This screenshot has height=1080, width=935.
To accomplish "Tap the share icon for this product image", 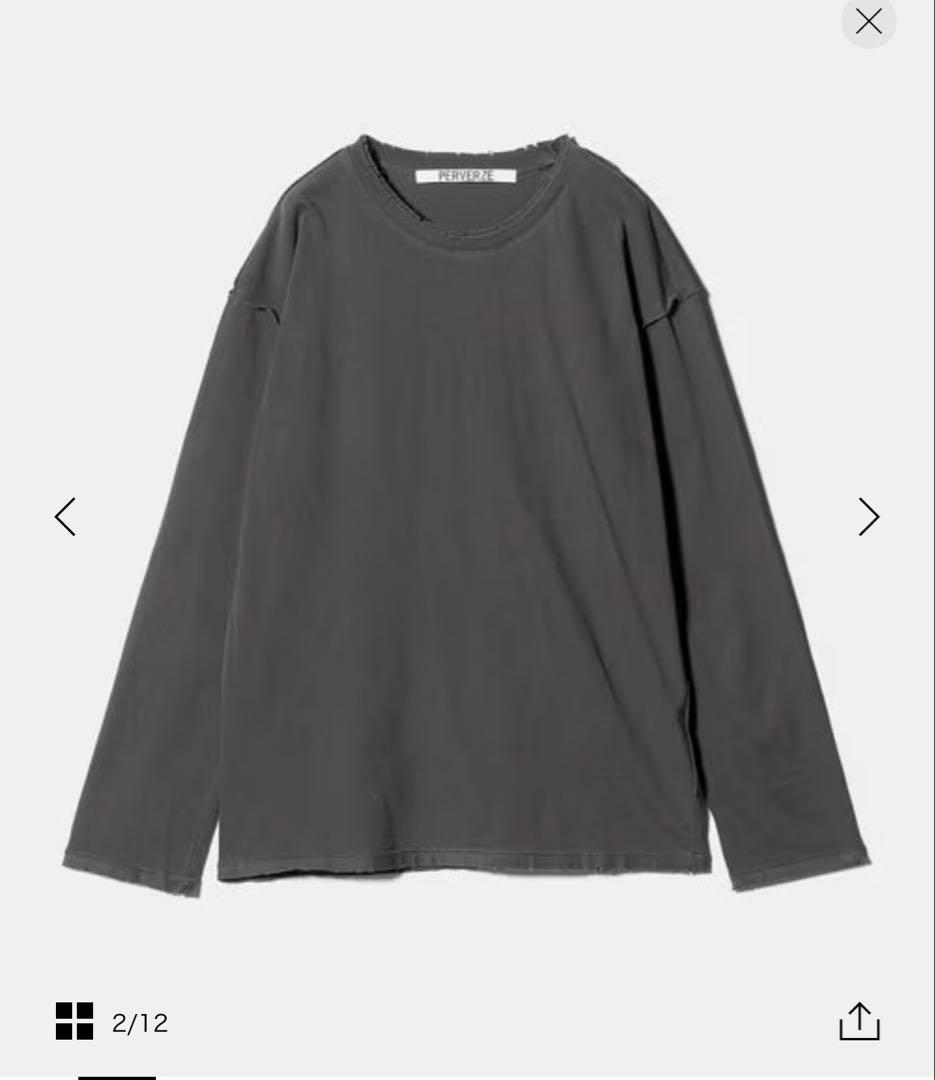I will pyautogui.click(x=860, y=1022).
